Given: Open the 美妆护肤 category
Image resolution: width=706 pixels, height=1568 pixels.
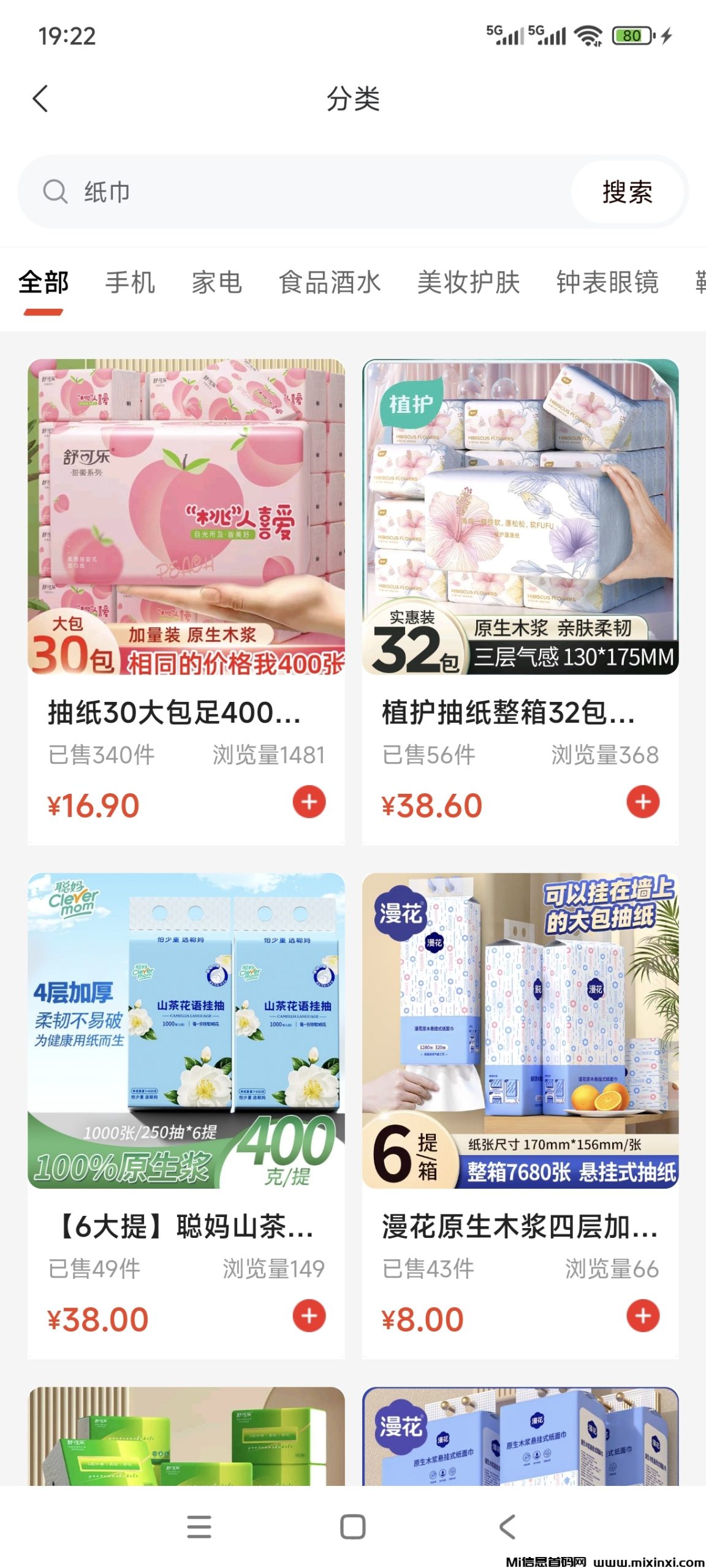Looking at the screenshot, I should [469, 282].
